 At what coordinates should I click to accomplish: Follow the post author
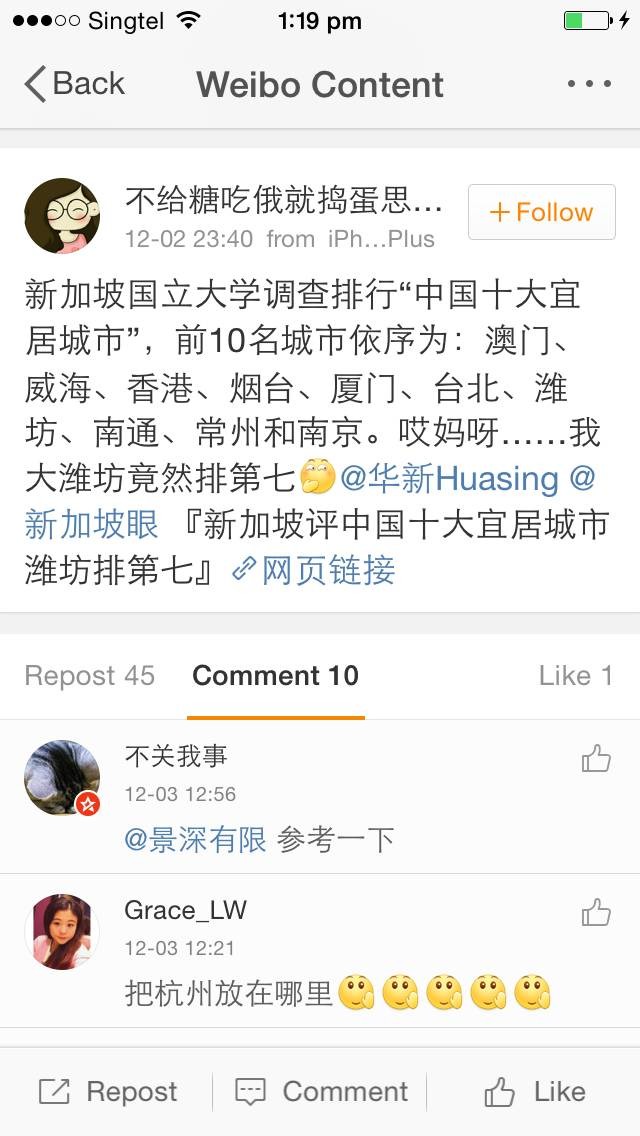point(541,212)
